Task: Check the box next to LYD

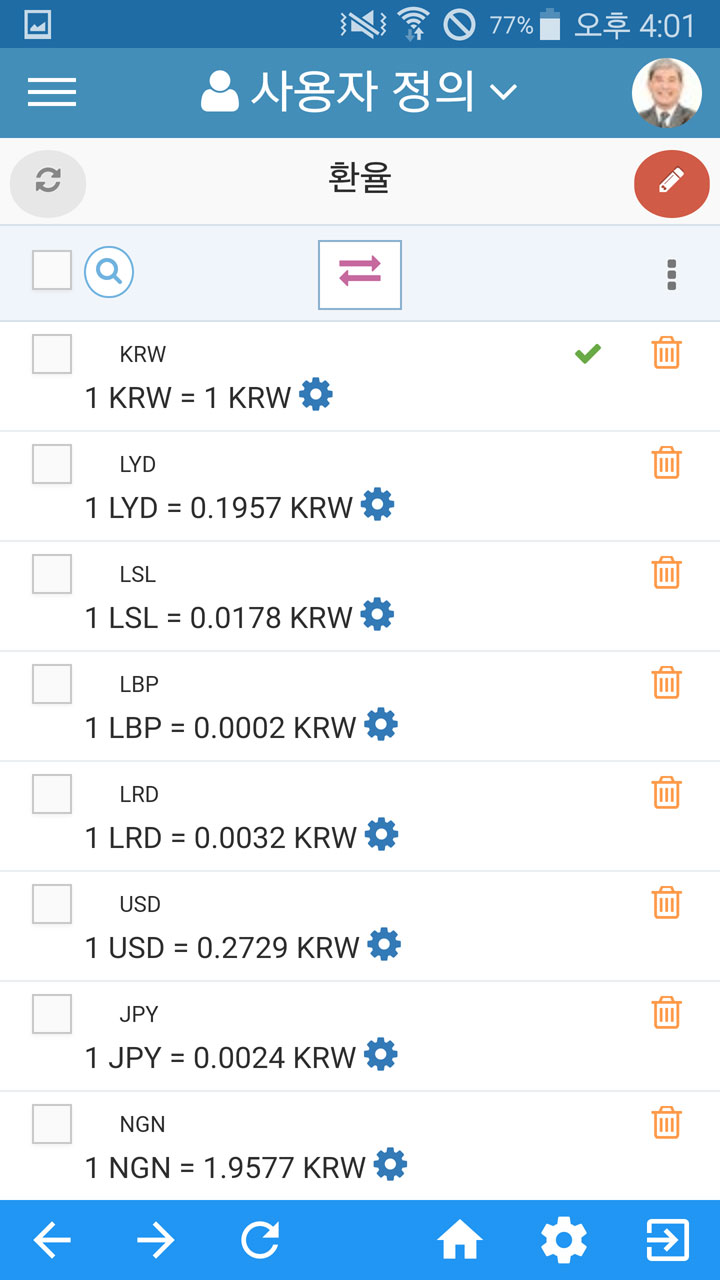Action: tap(52, 464)
